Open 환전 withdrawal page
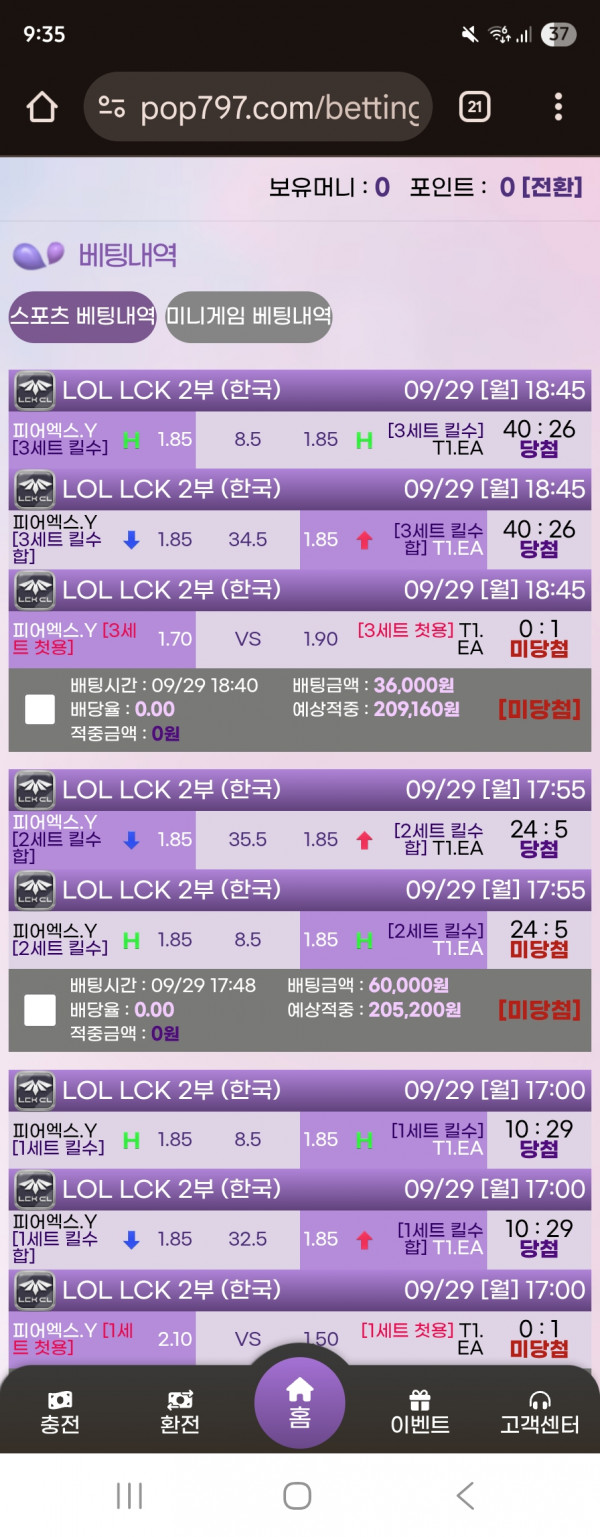 pyautogui.click(x=180, y=1411)
